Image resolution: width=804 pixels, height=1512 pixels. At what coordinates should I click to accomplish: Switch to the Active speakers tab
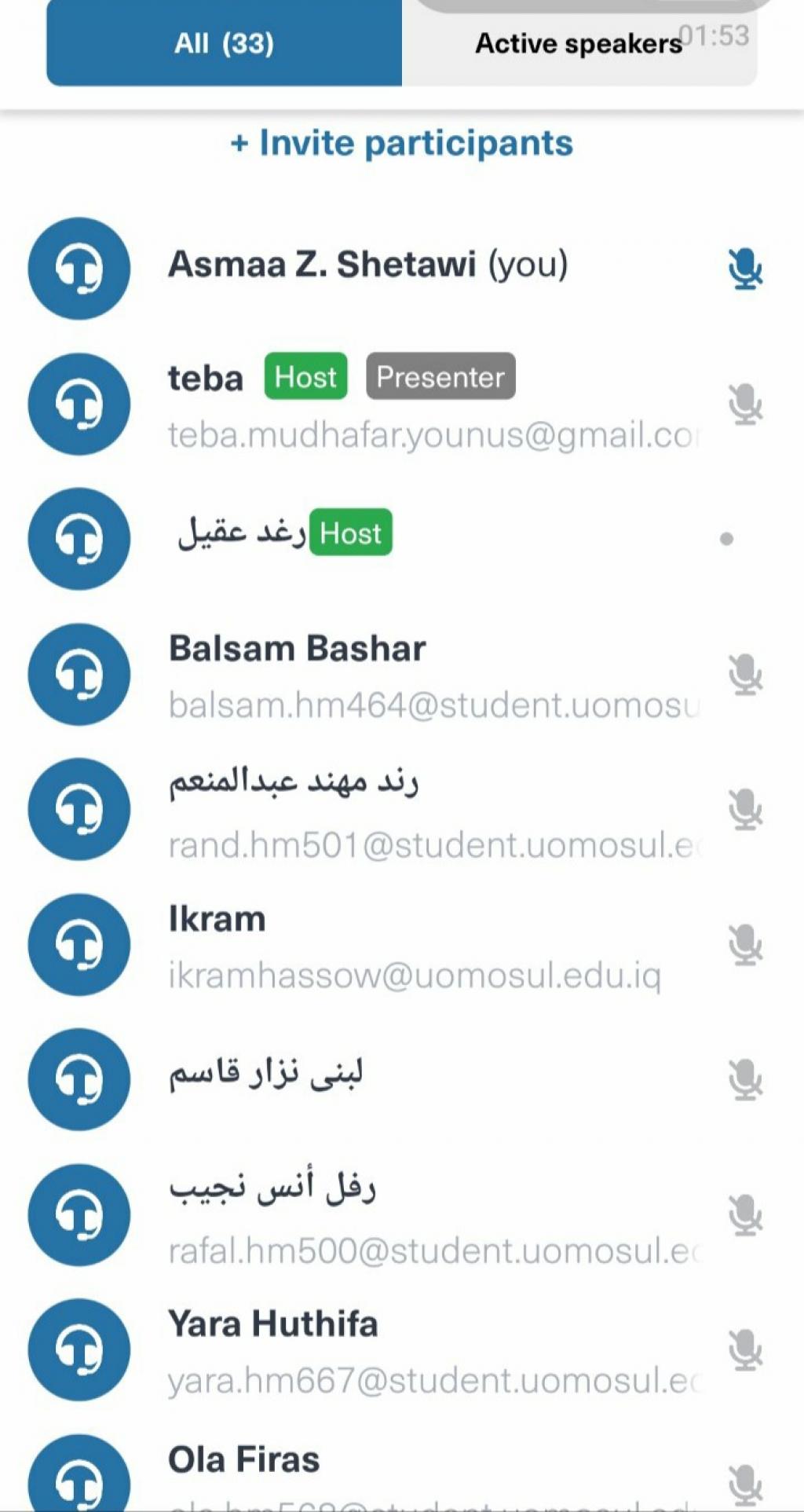[579, 44]
